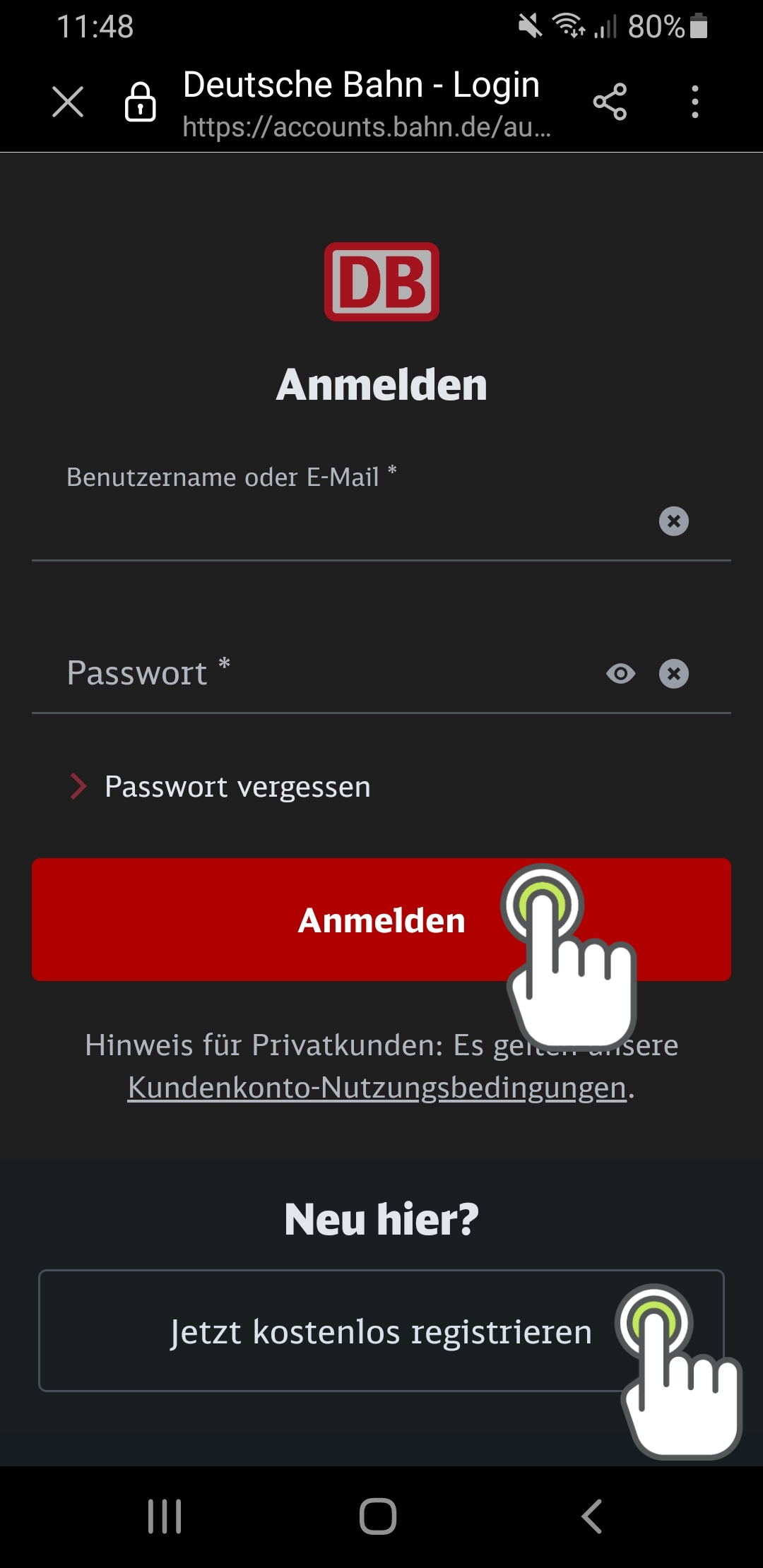Viewport: 763px width, 1568px height.
Task: Tap Jetzt kostenlos registrieren
Action: [x=381, y=1331]
